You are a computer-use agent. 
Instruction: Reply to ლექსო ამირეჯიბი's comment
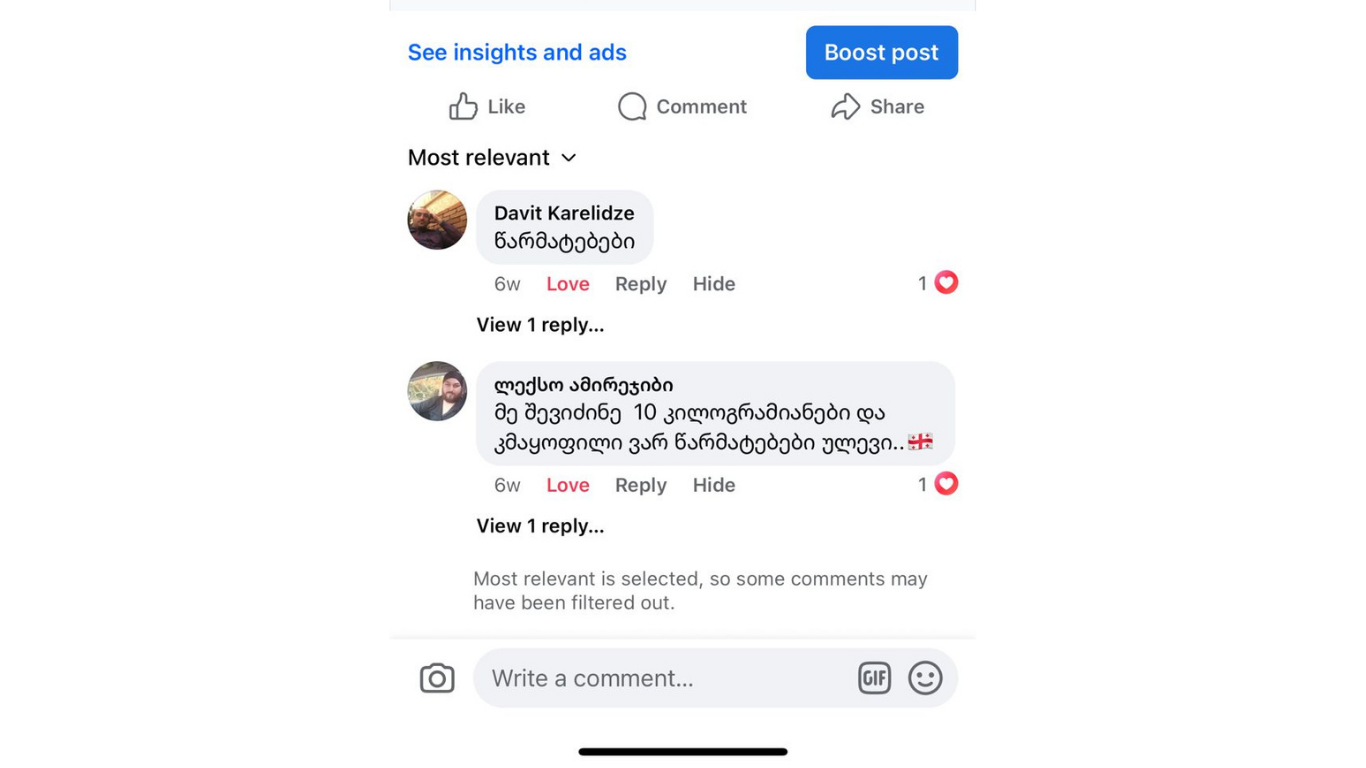[640, 485]
